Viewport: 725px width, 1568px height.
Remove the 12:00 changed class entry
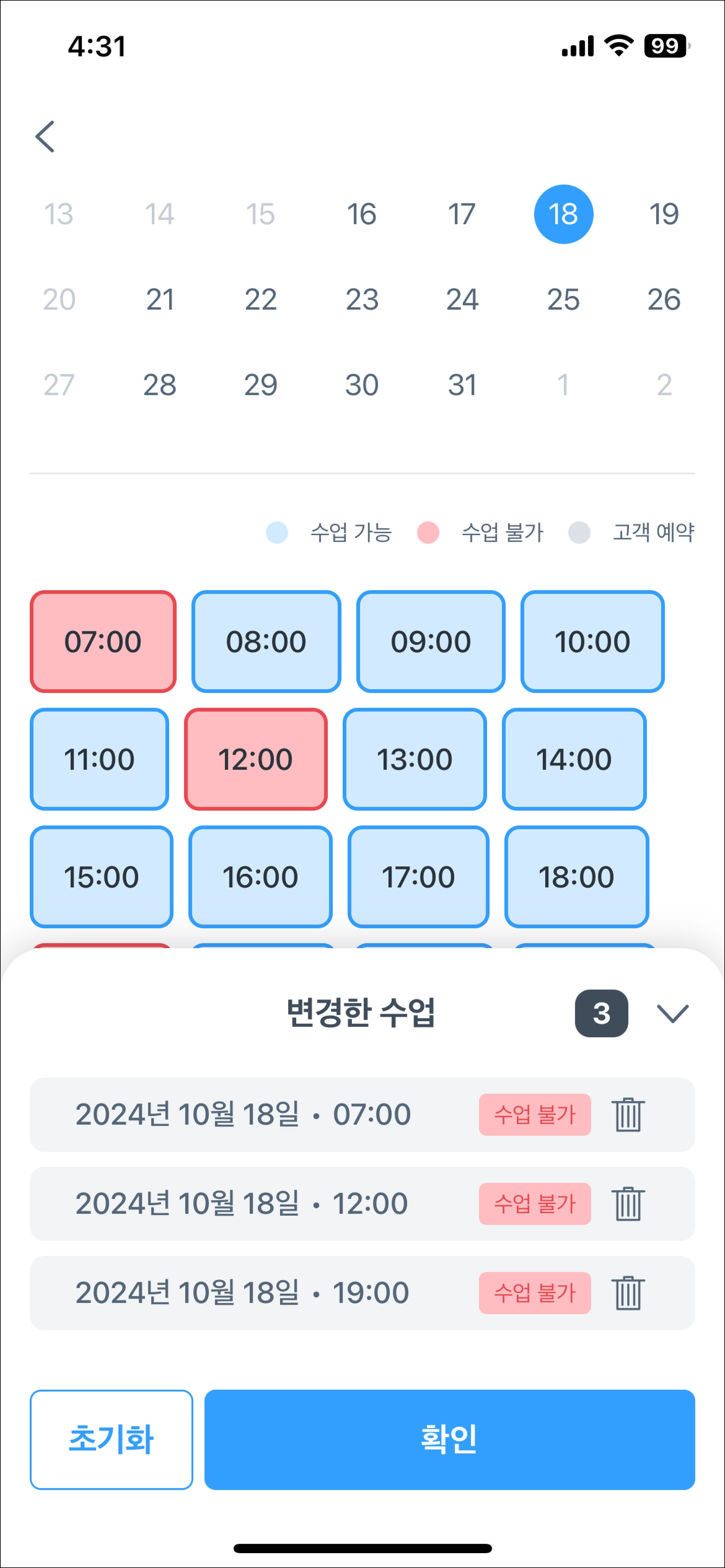tap(628, 1203)
